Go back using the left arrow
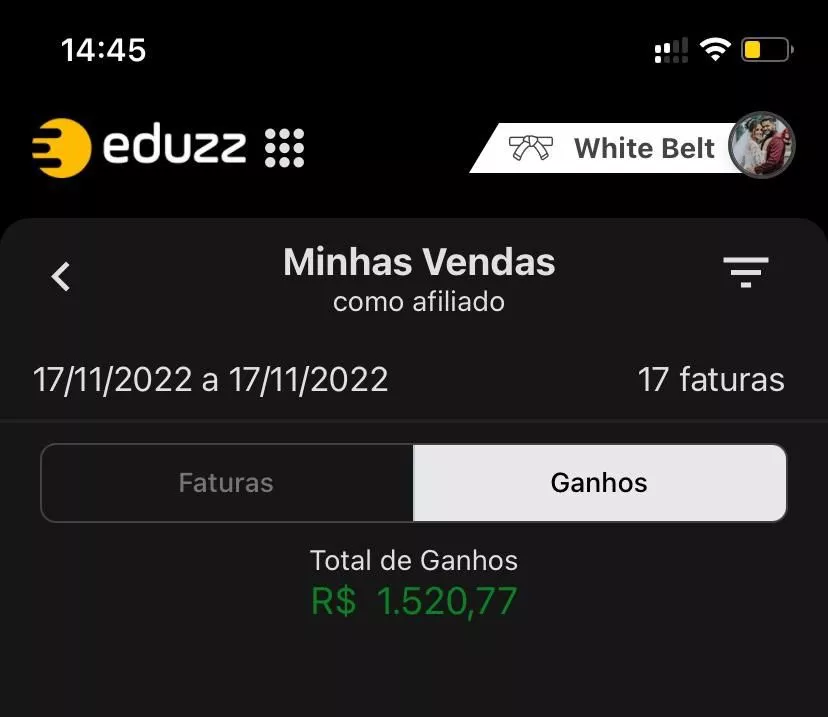Image resolution: width=828 pixels, height=717 pixels. [61, 276]
